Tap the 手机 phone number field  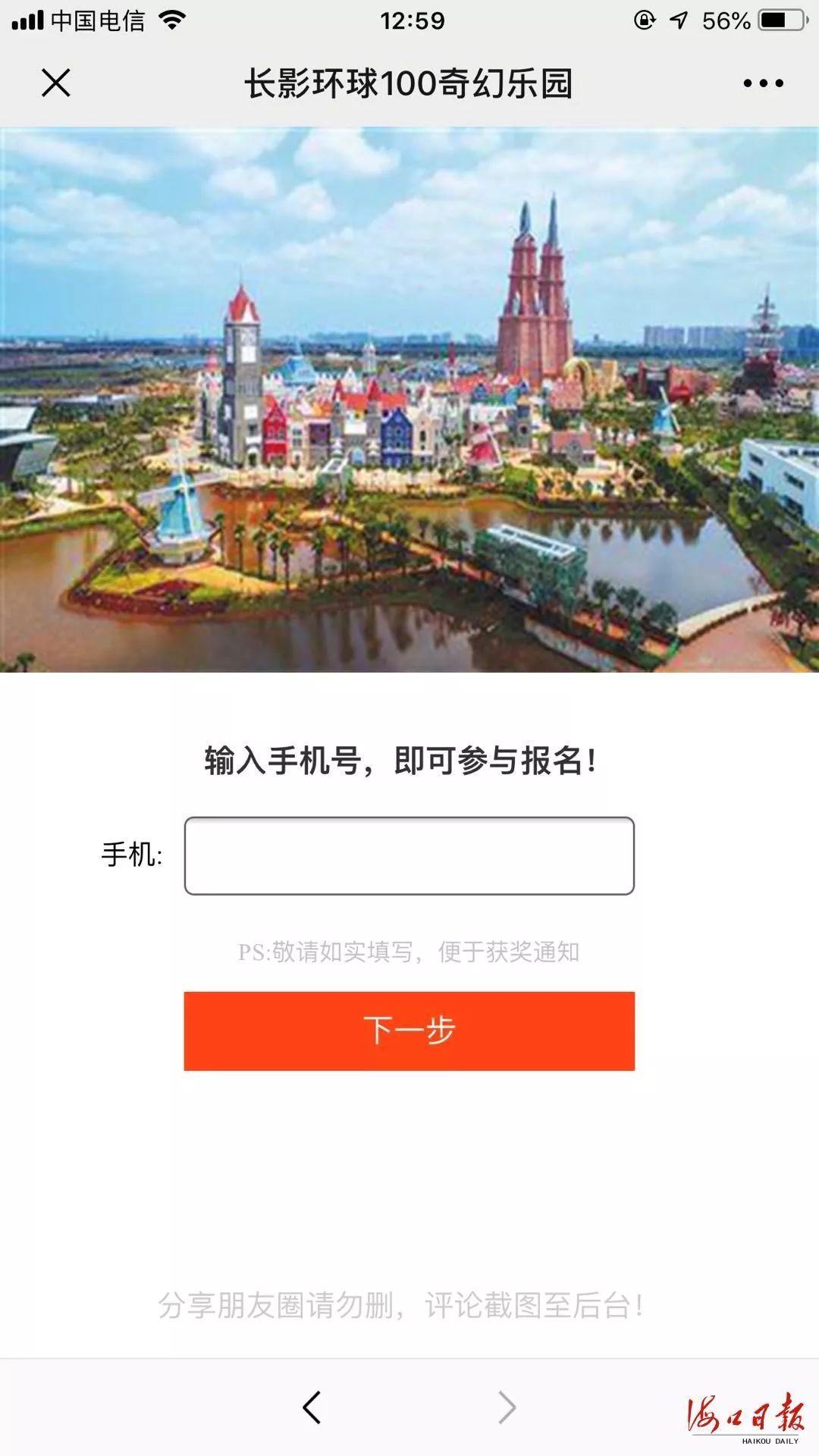point(409,855)
